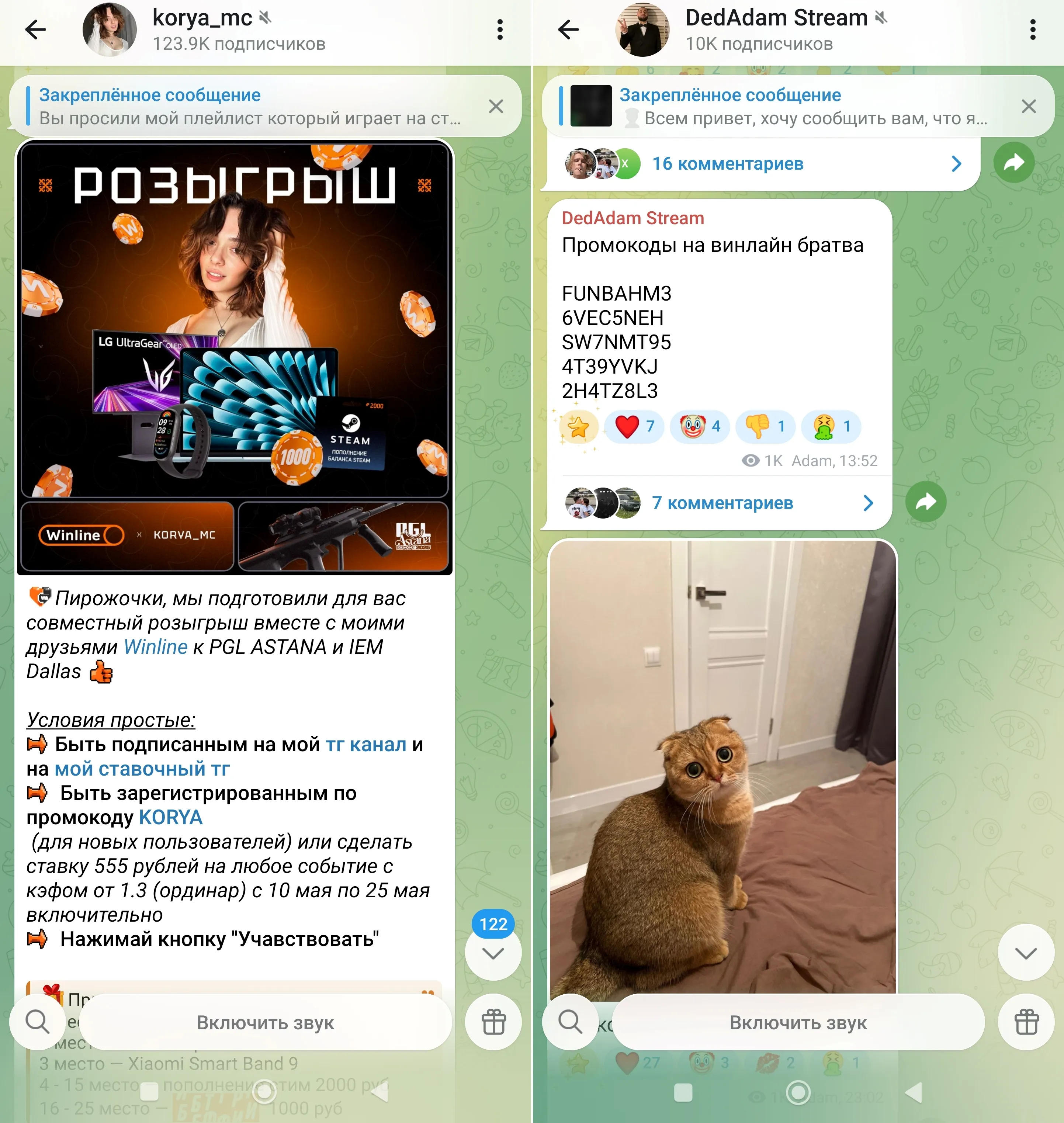Open the gift icon in korya_mc

pyautogui.click(x=493, y=1023)
